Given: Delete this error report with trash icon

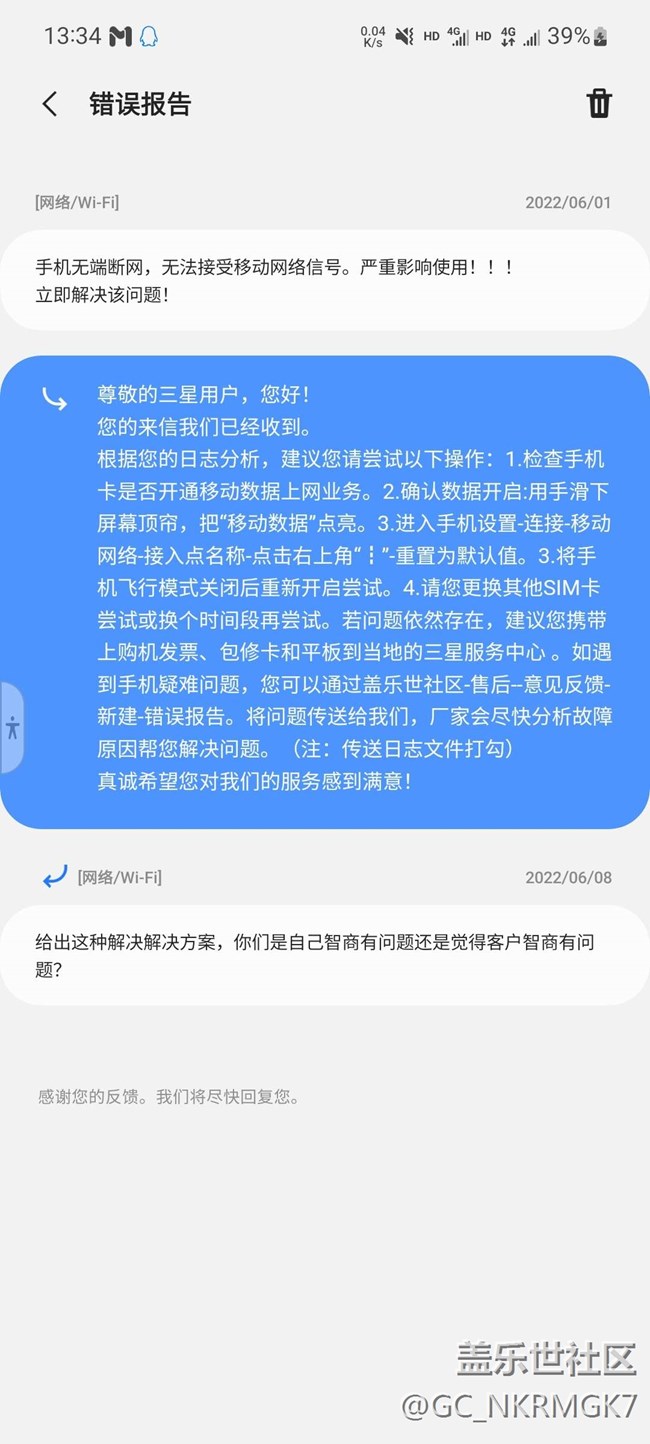Looking at the screenshot, I should [598, 103].
